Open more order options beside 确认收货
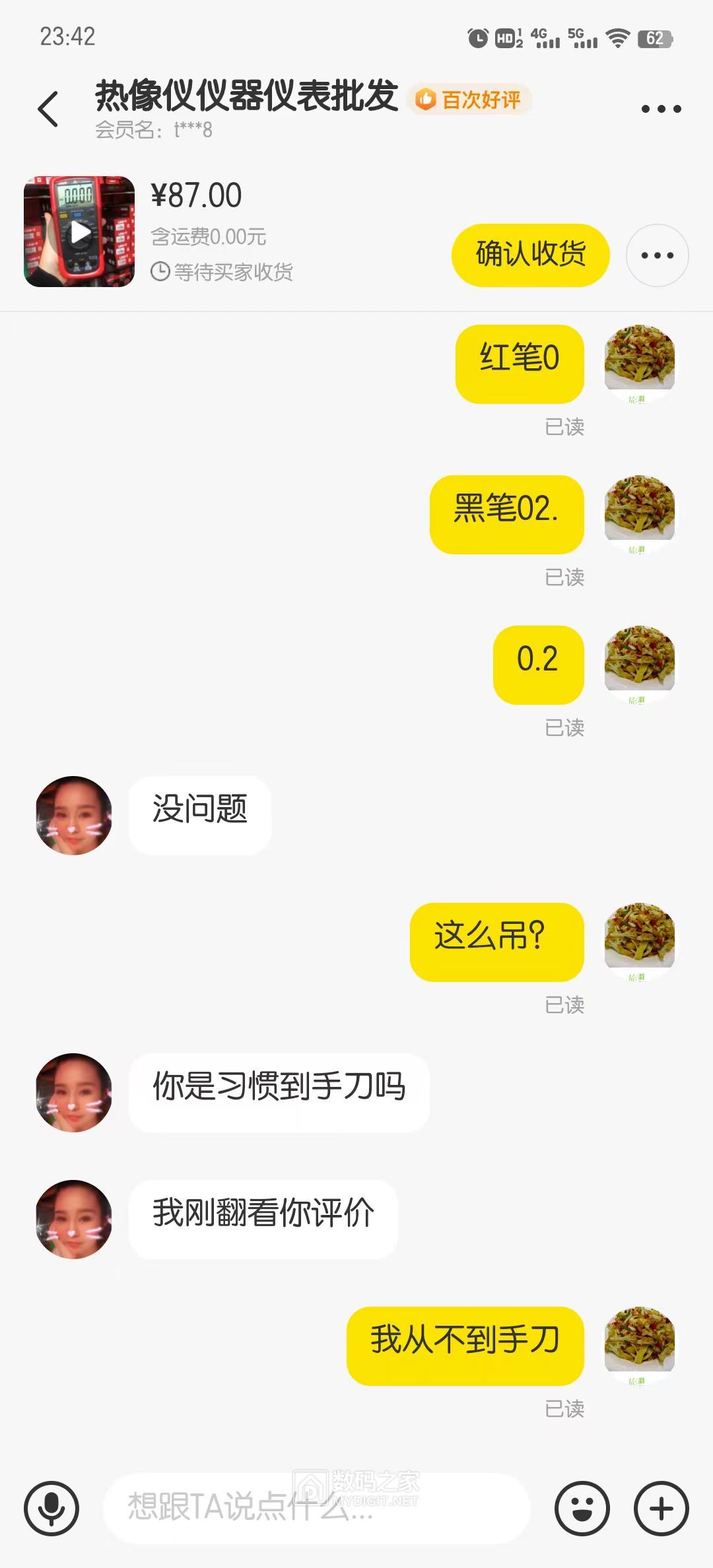The image size is (713, 1568). click(x=657, y=255)
